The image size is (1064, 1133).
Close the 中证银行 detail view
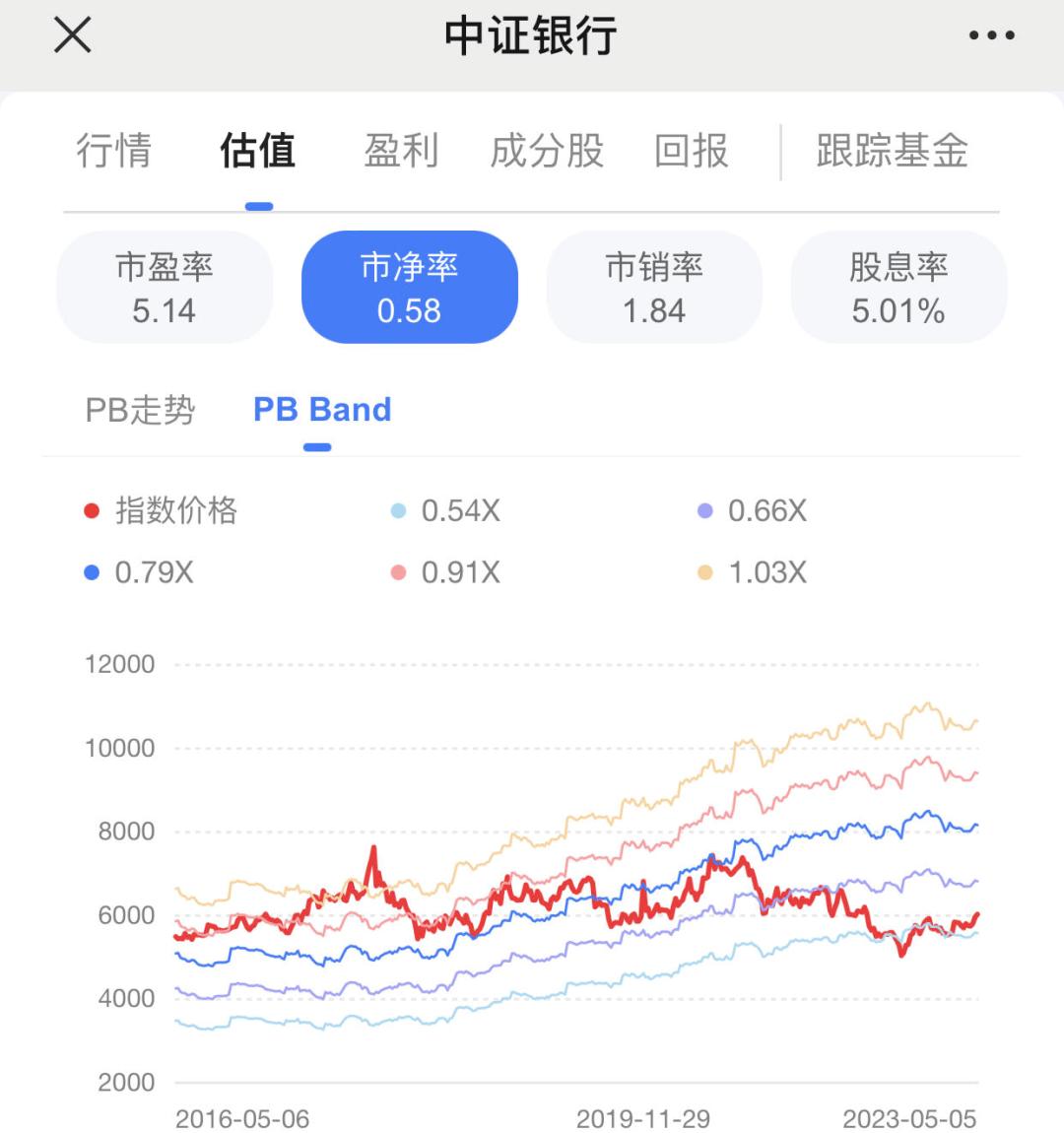click(x=71, y=35)
